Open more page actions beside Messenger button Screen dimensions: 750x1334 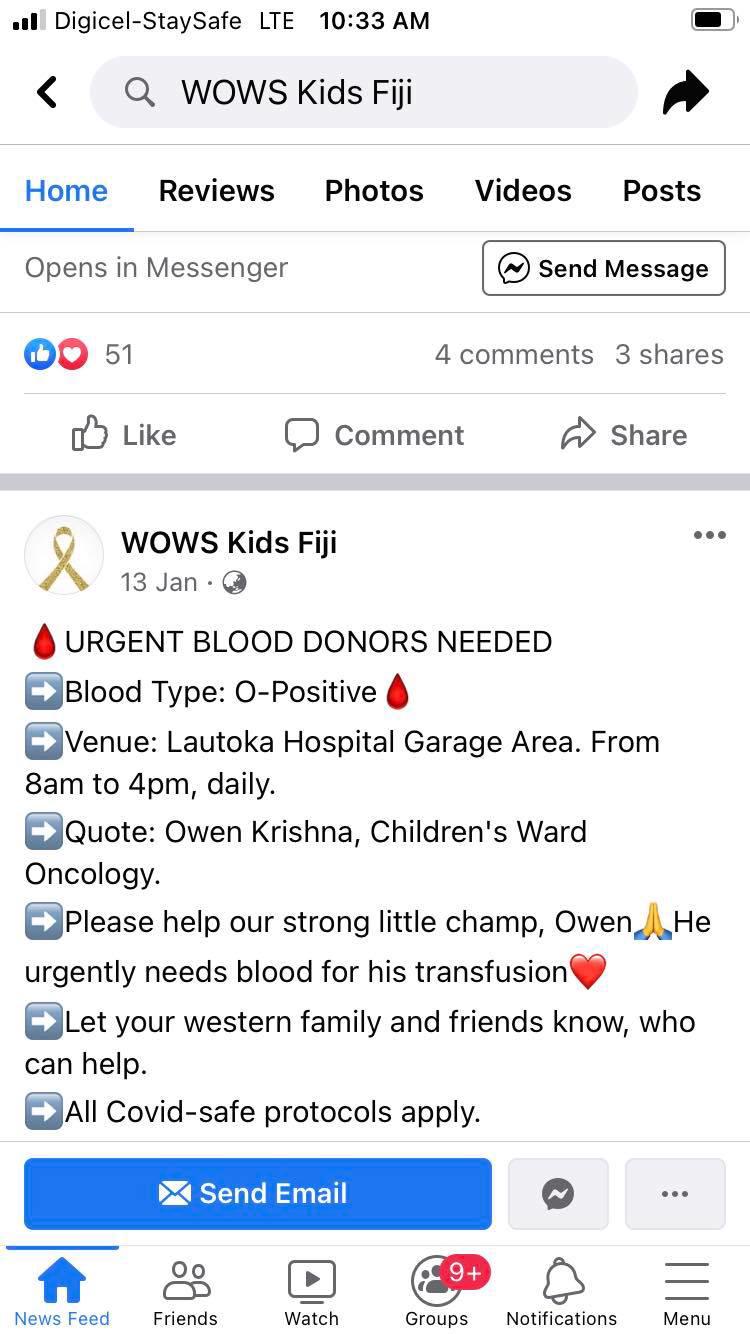[x=675, y=1193]
